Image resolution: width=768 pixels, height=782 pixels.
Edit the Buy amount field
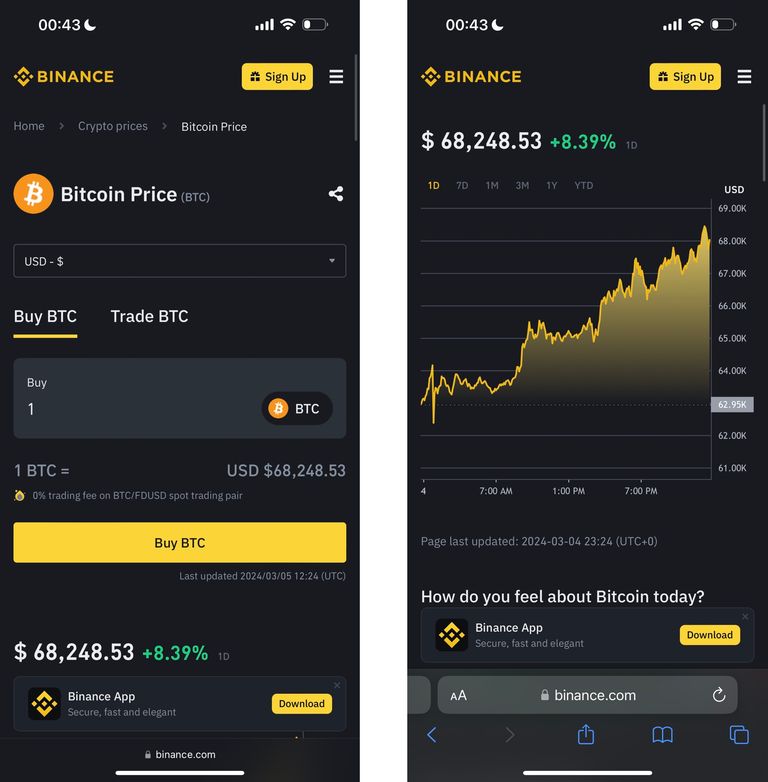tap(130, 408)
